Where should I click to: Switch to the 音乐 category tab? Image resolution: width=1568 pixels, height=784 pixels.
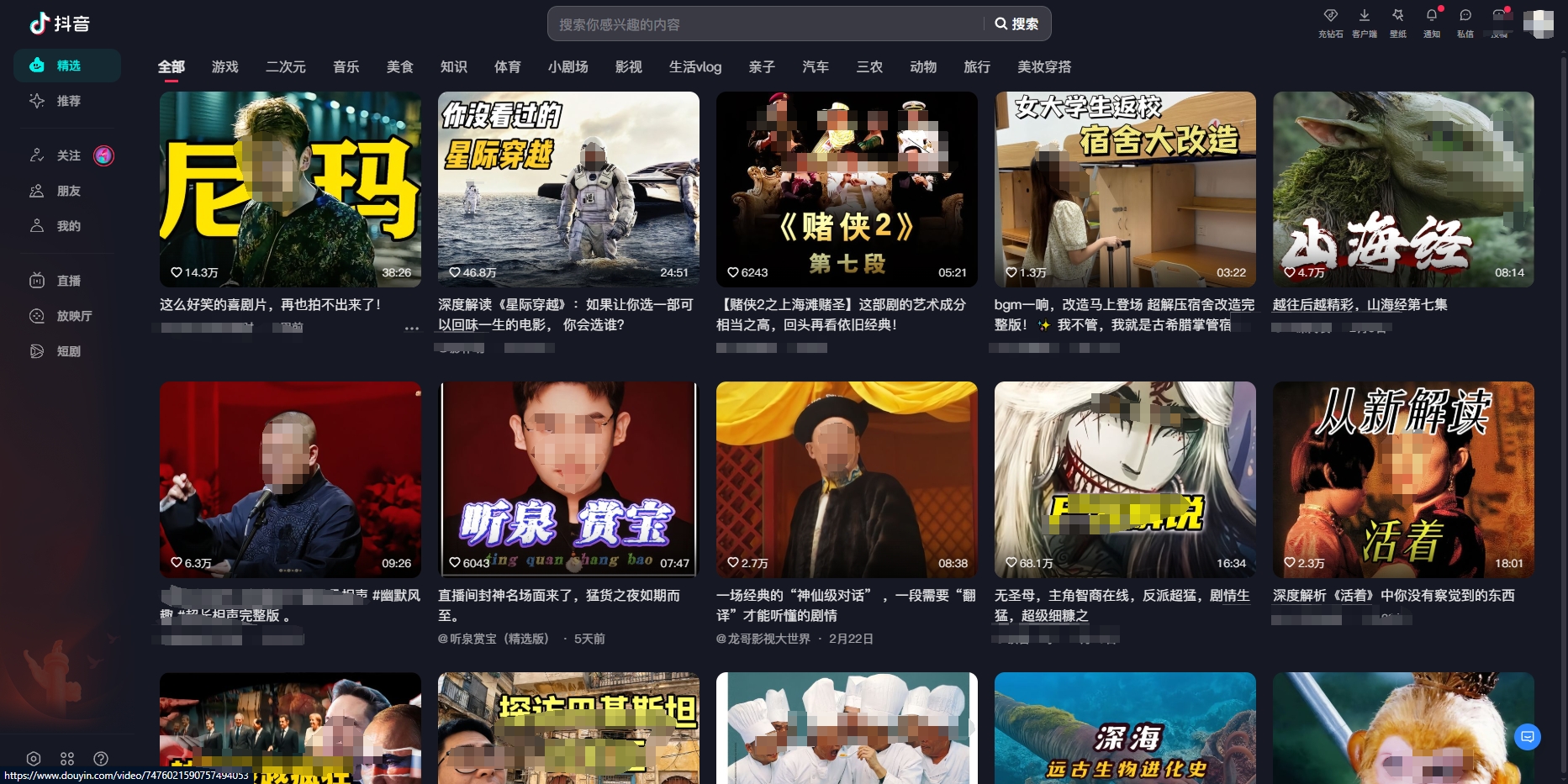click(346, 66)
